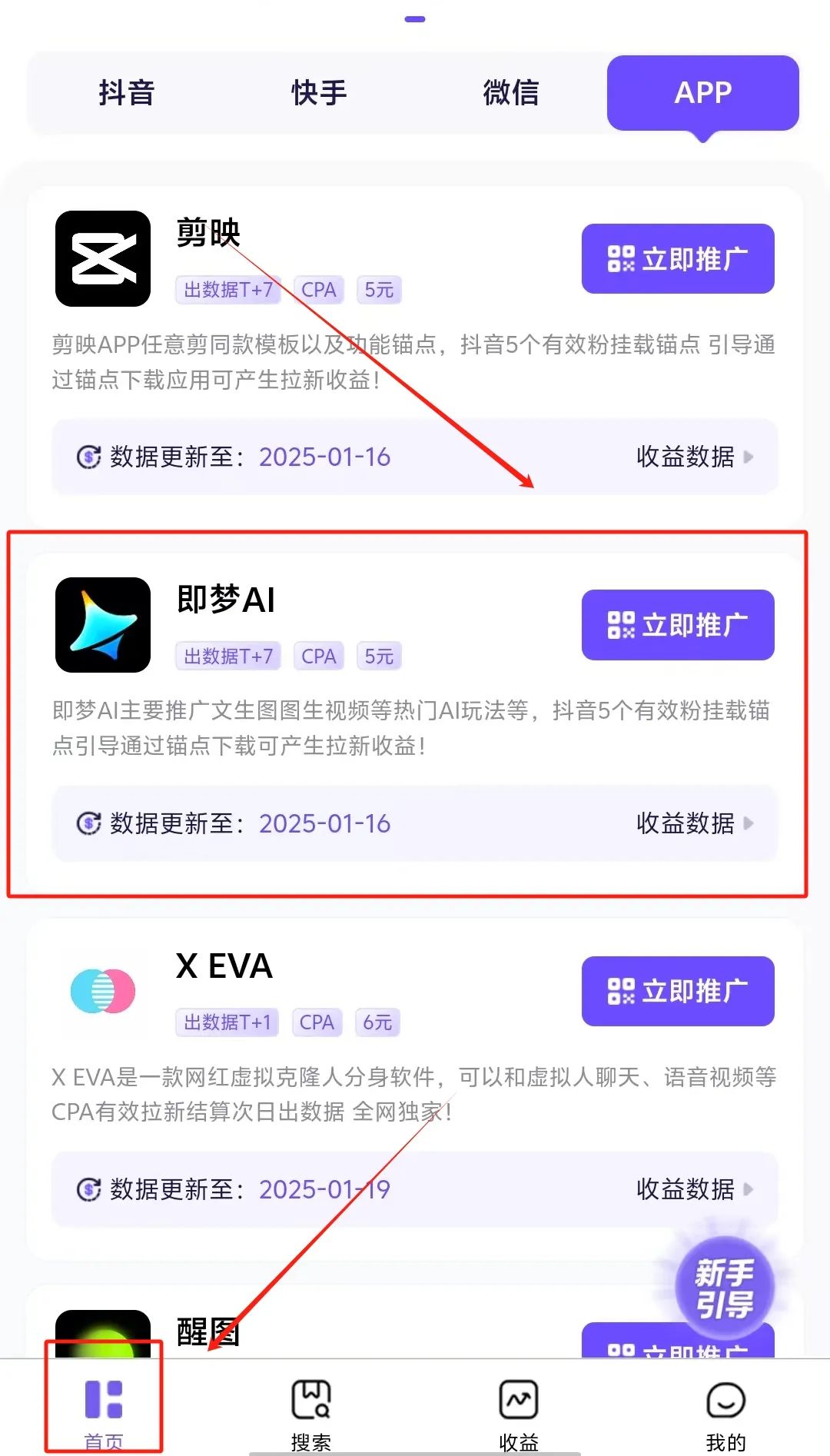
Task: Select the APP tab
Action: pyautogui.click(x=702, y=93)
